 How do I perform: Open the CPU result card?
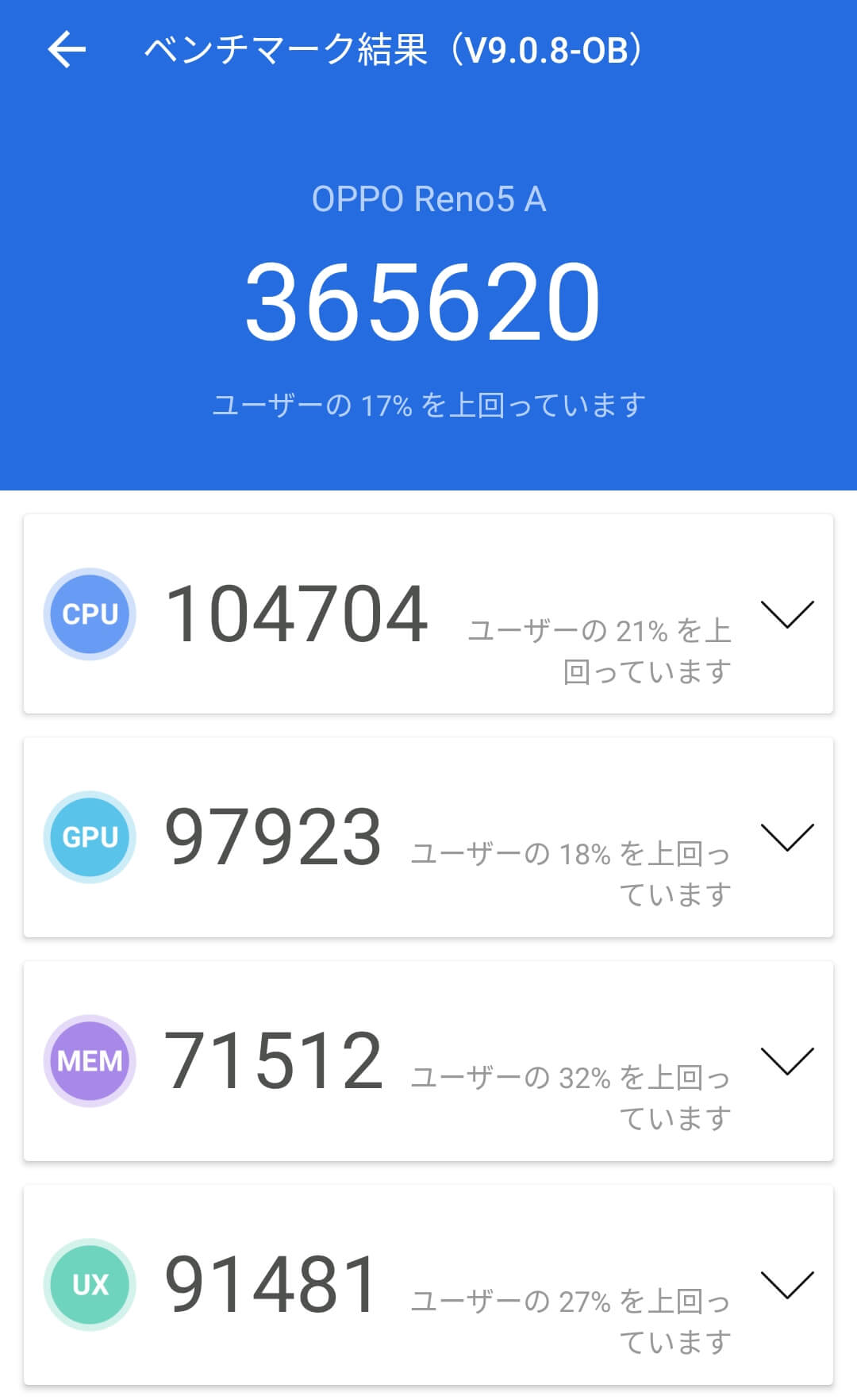click(x=428, y=613)
